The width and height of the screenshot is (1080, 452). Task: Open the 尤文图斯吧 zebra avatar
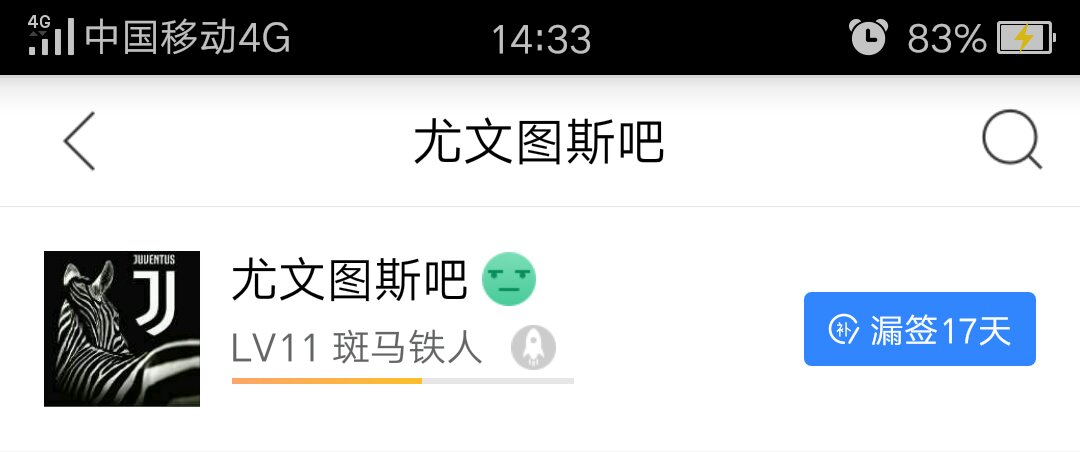pos(122,329)
